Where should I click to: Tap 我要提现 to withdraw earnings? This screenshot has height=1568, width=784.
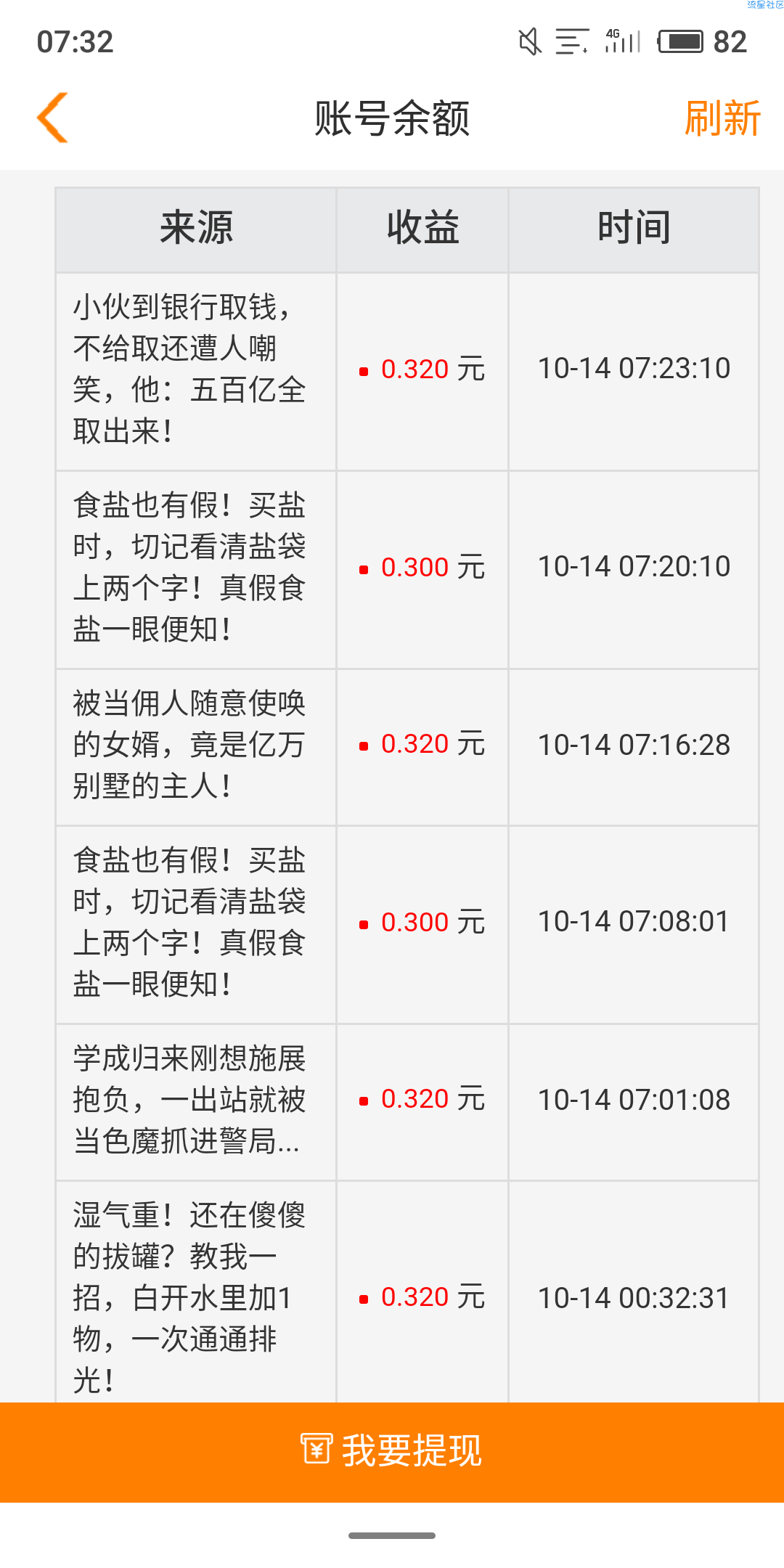click(x=392, y=1451)
